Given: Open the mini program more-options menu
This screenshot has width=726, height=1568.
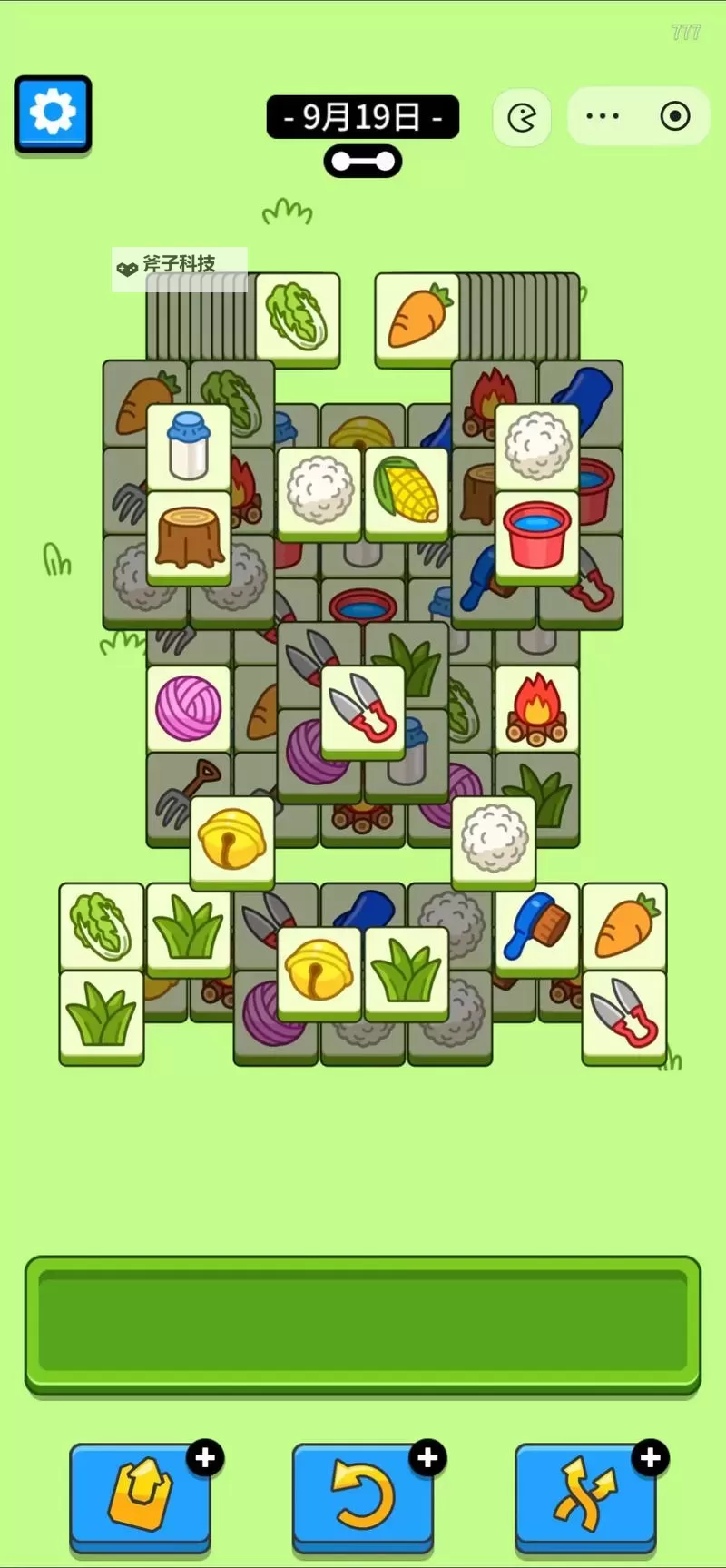Looking at the screenshot, I should pos(603,116).
